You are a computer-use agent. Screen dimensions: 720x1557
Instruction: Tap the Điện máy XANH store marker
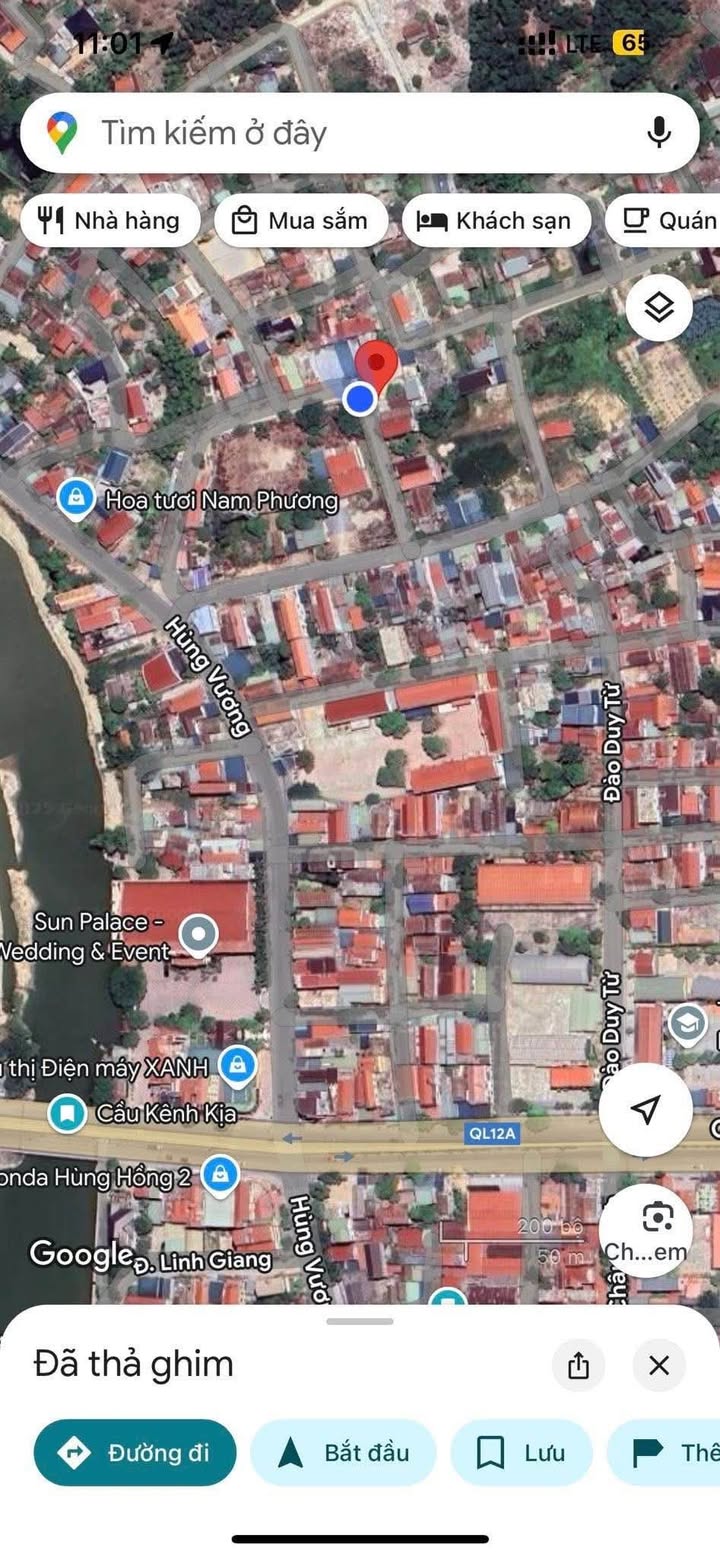[x=237, y=1067]
